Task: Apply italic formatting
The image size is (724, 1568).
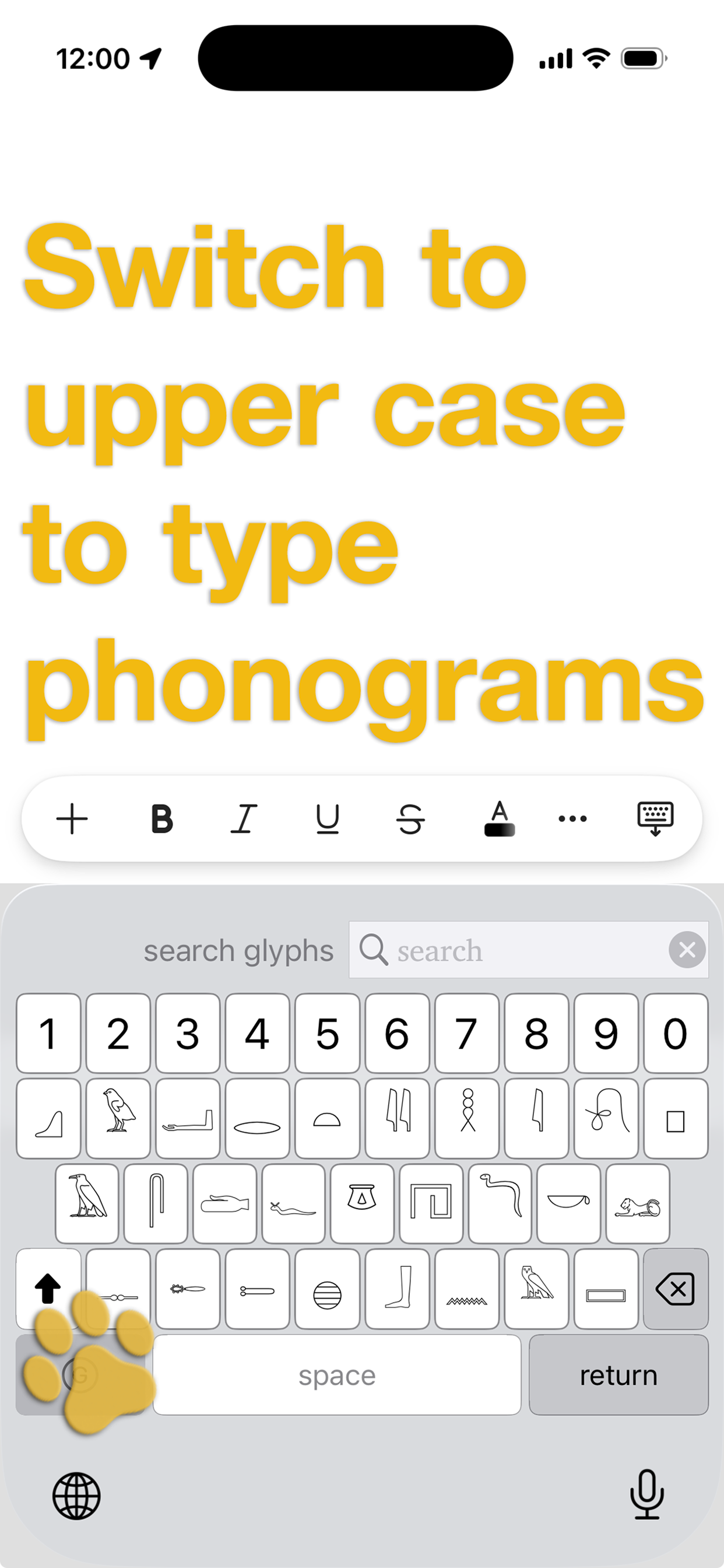Action: tap(245, 818)
